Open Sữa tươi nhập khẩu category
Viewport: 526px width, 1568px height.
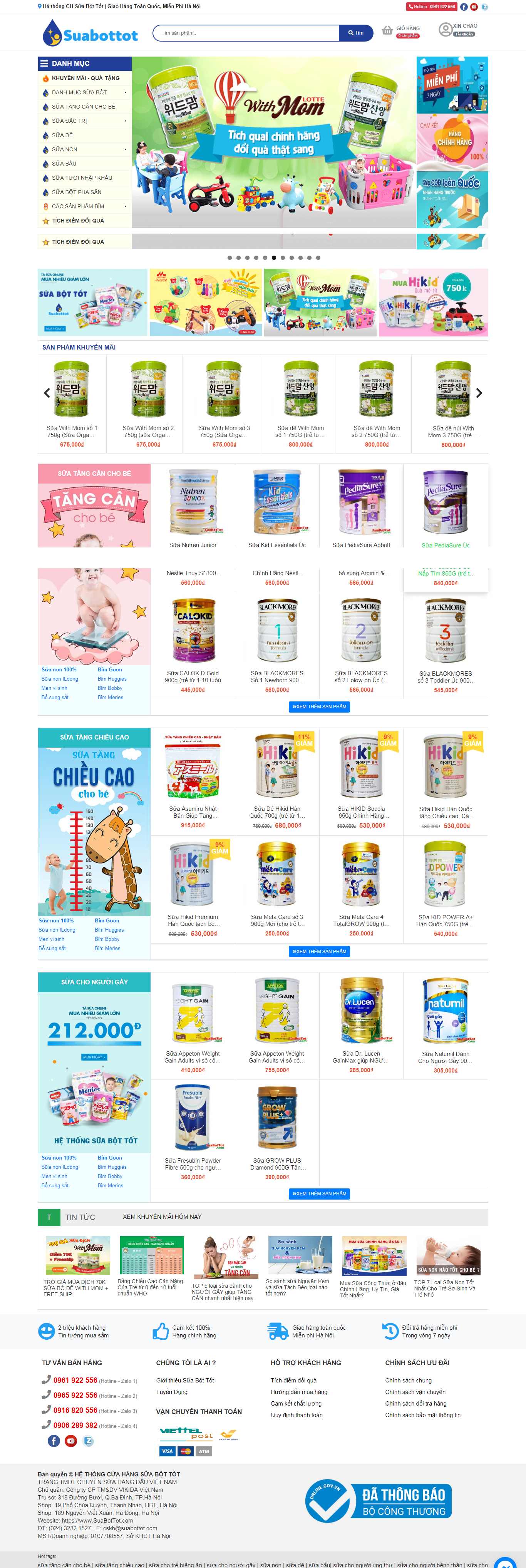click(x=82, y=178)
